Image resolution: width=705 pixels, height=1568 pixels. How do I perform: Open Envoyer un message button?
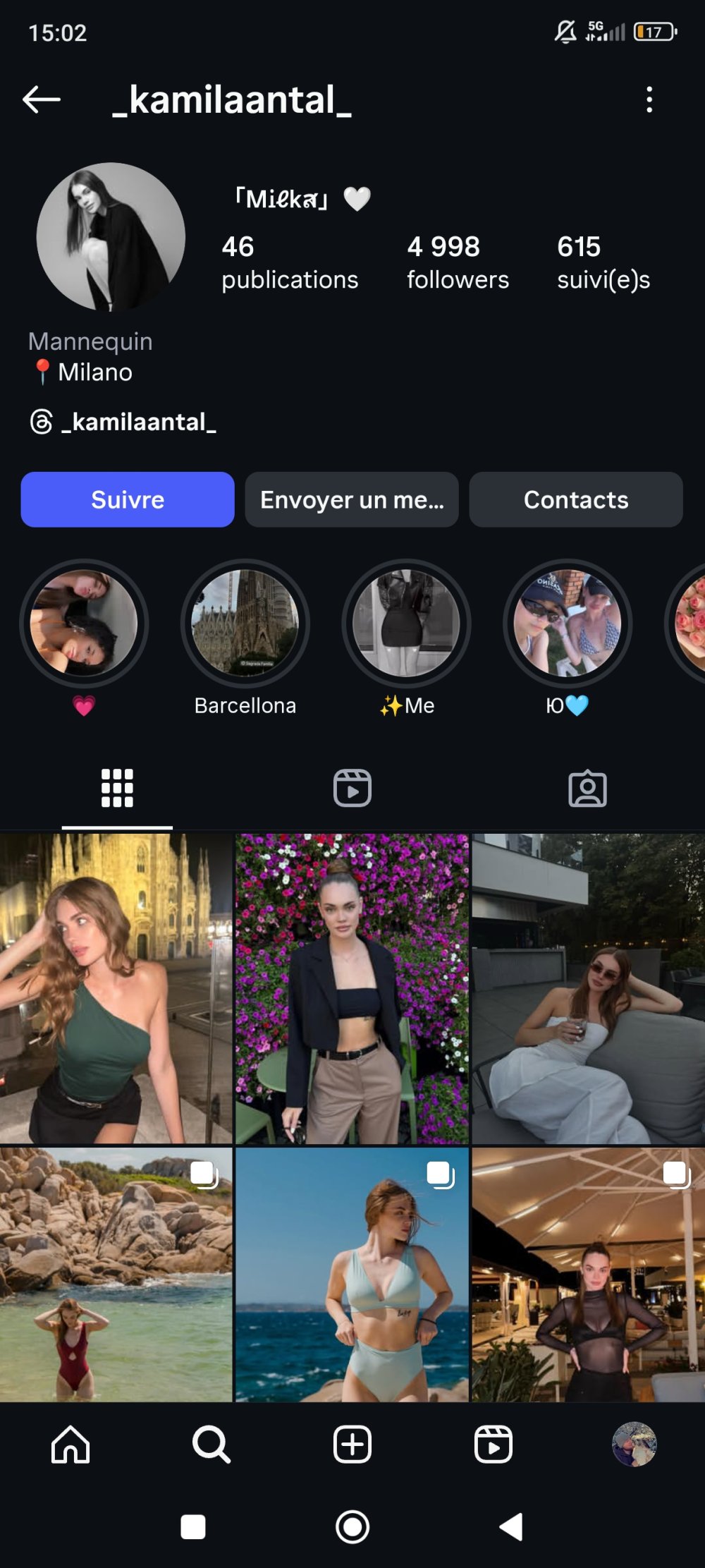click(x=352, y=499)
